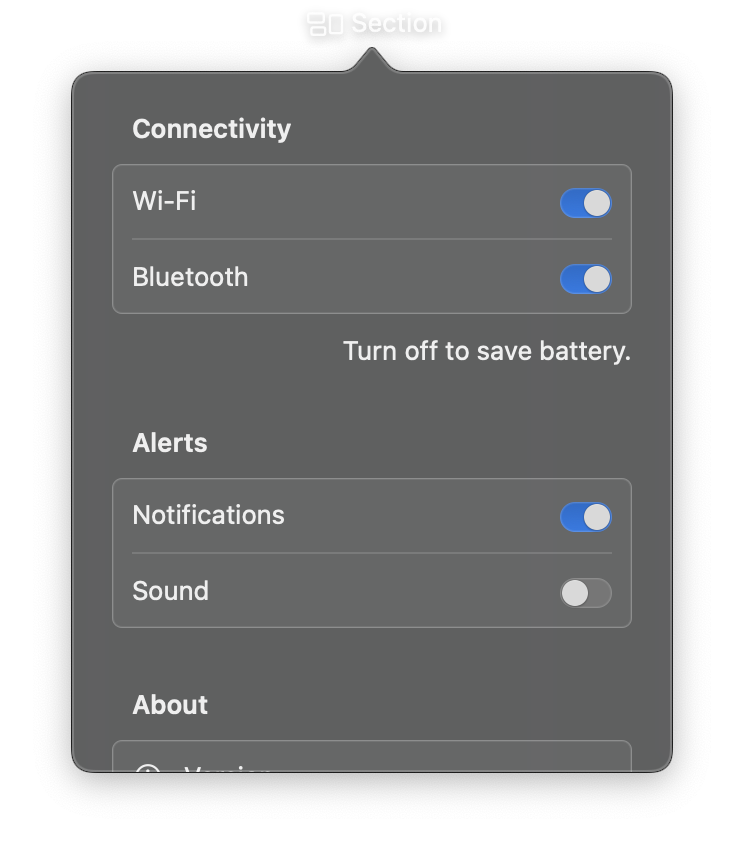Enable the Sound toggle
Screen dimensions: 744x852
pyautogui.click(x=585, y=593)
